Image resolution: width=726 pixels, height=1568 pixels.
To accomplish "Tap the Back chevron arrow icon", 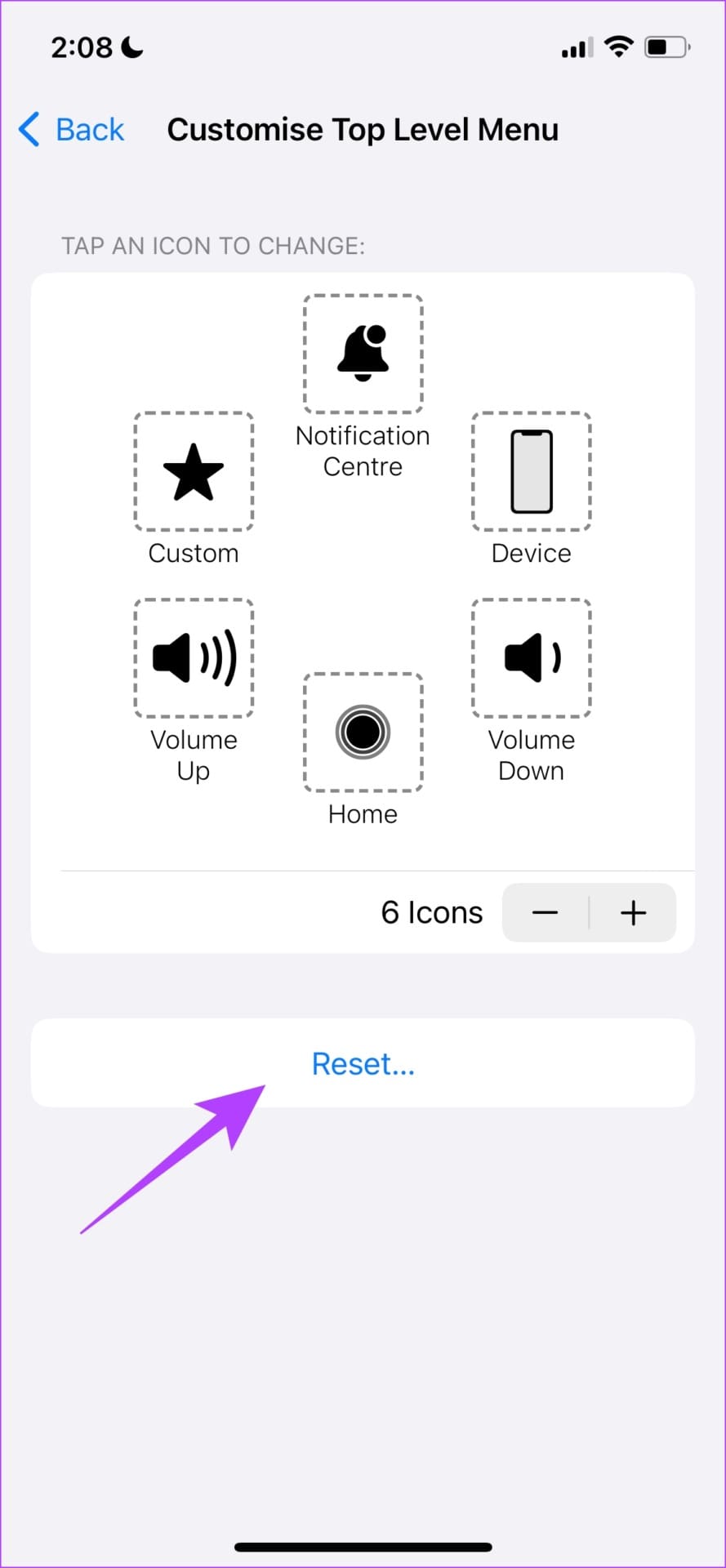I will click(29, 129).
